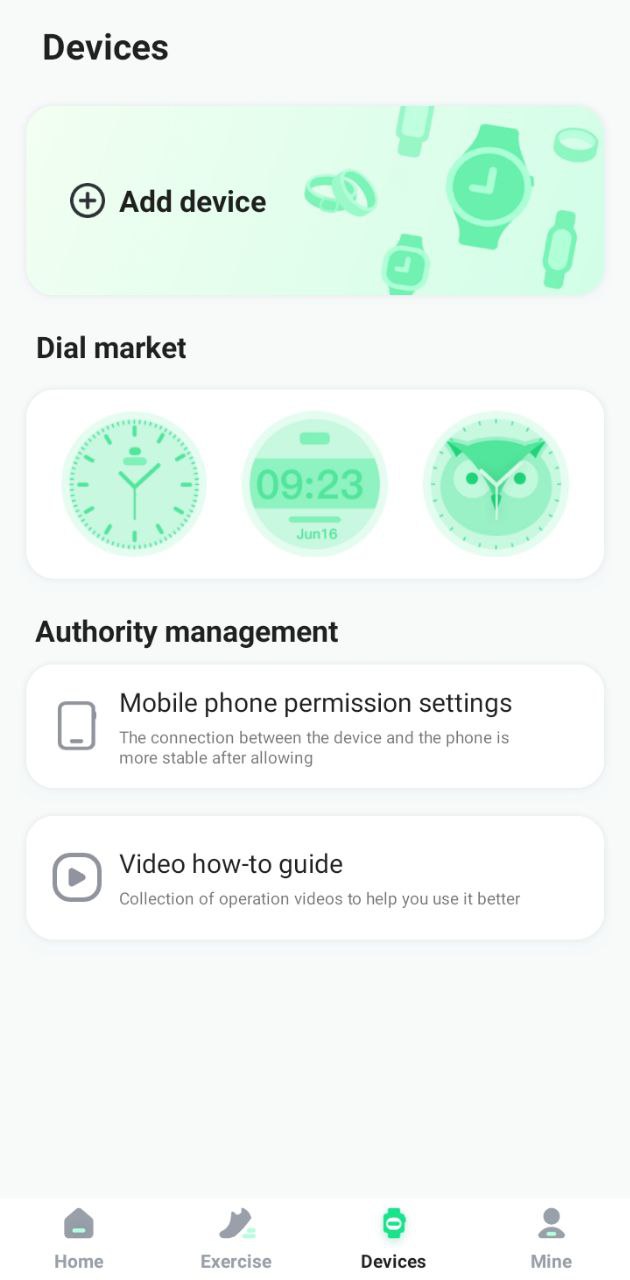This screenshot has height=1280, width=630.
Task: Go to the Exercise tab
Action: click(x=236, y=1238)
